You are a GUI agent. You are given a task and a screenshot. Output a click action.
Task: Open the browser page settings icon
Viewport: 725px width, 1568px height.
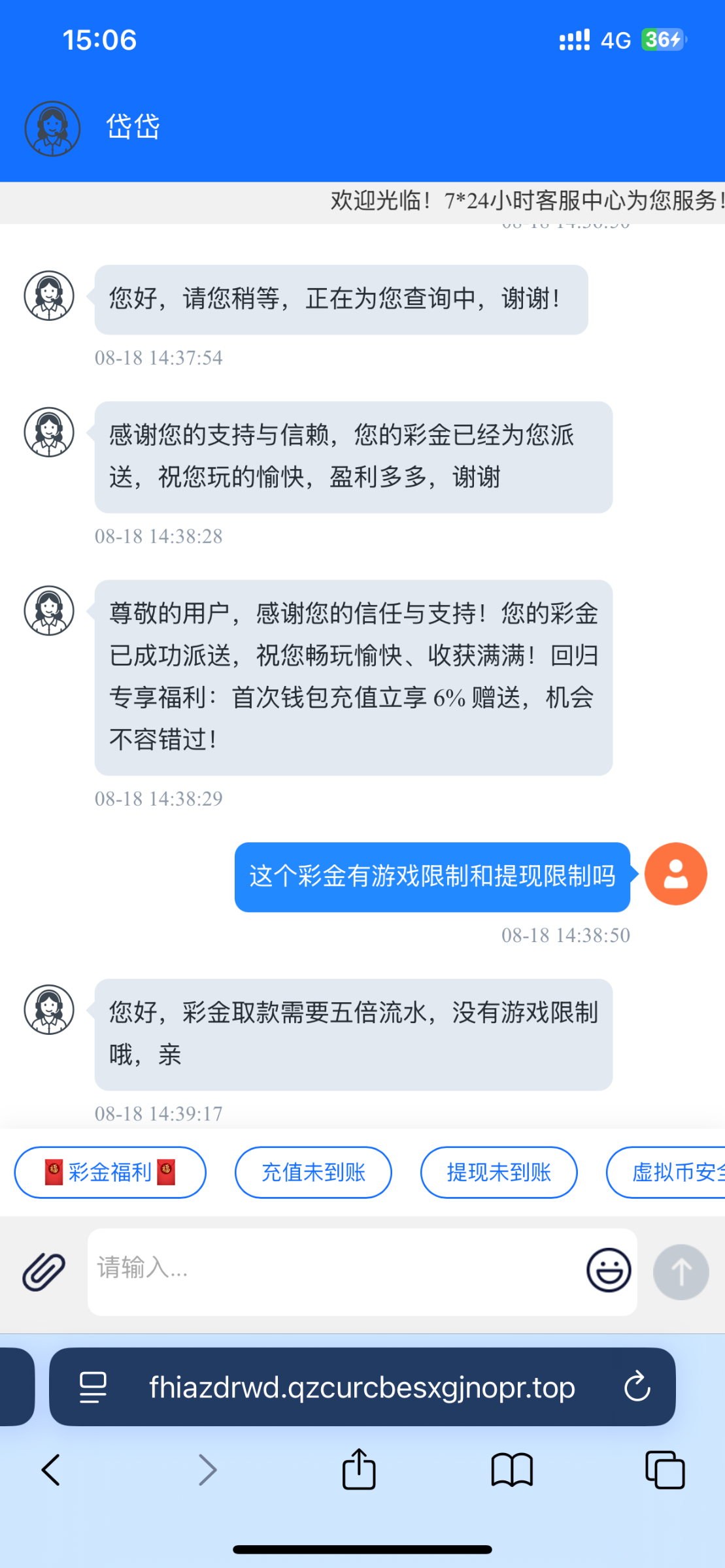(93, 1386)
